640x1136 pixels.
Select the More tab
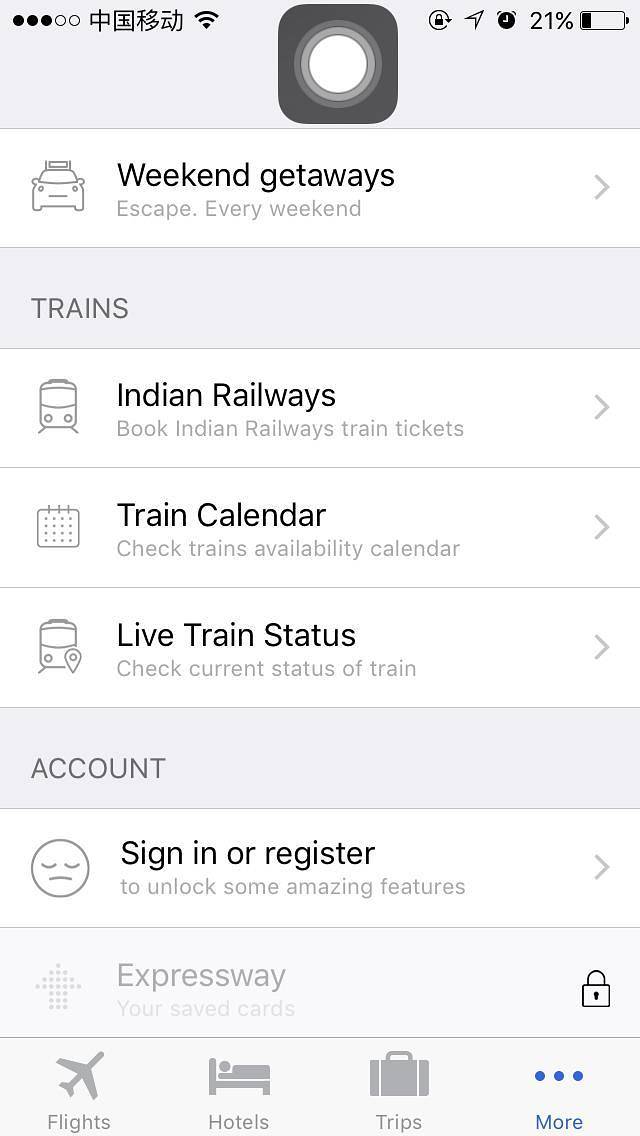tap(559, 1090)
